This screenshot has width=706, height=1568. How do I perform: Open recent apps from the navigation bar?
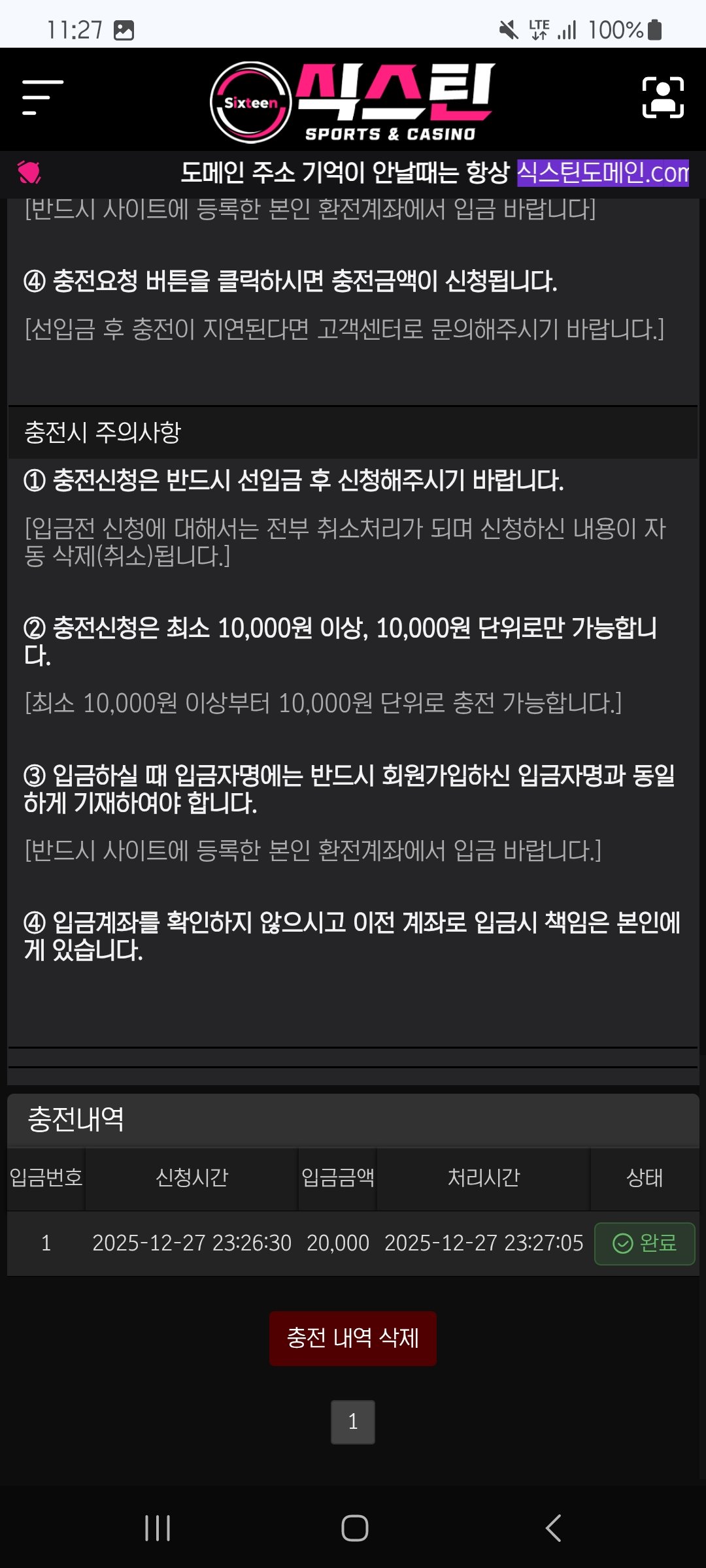point(158,1528)
